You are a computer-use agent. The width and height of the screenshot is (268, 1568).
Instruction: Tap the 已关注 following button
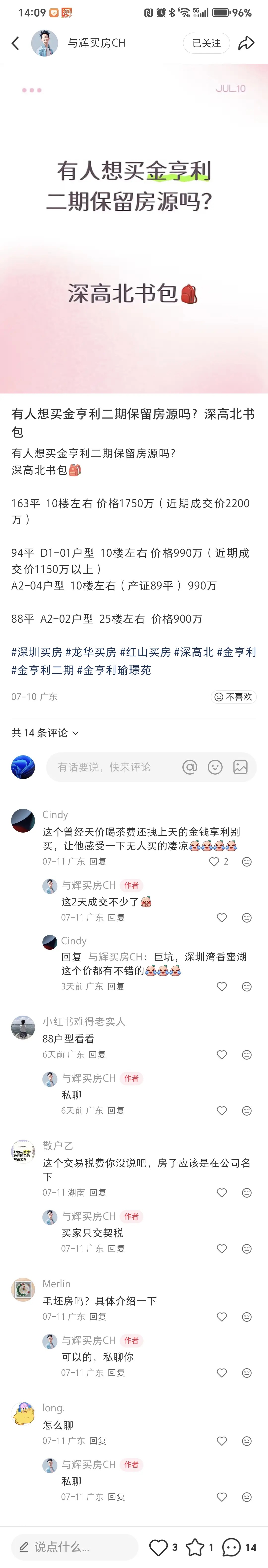pyautogui.click(x=206, y=43)
